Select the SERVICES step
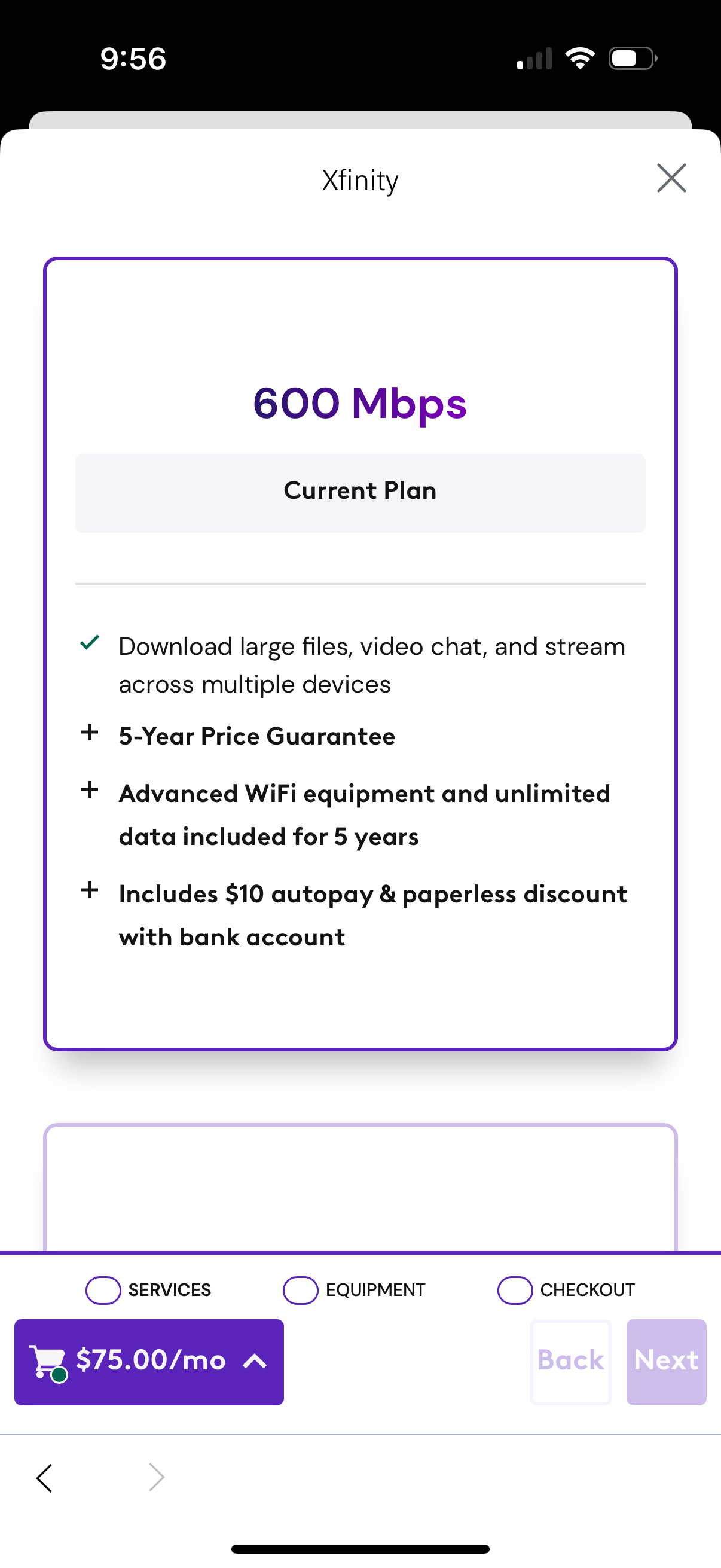Viewport: 721px width, 1568px height. pyautogui.click(x=148, y=1290)
